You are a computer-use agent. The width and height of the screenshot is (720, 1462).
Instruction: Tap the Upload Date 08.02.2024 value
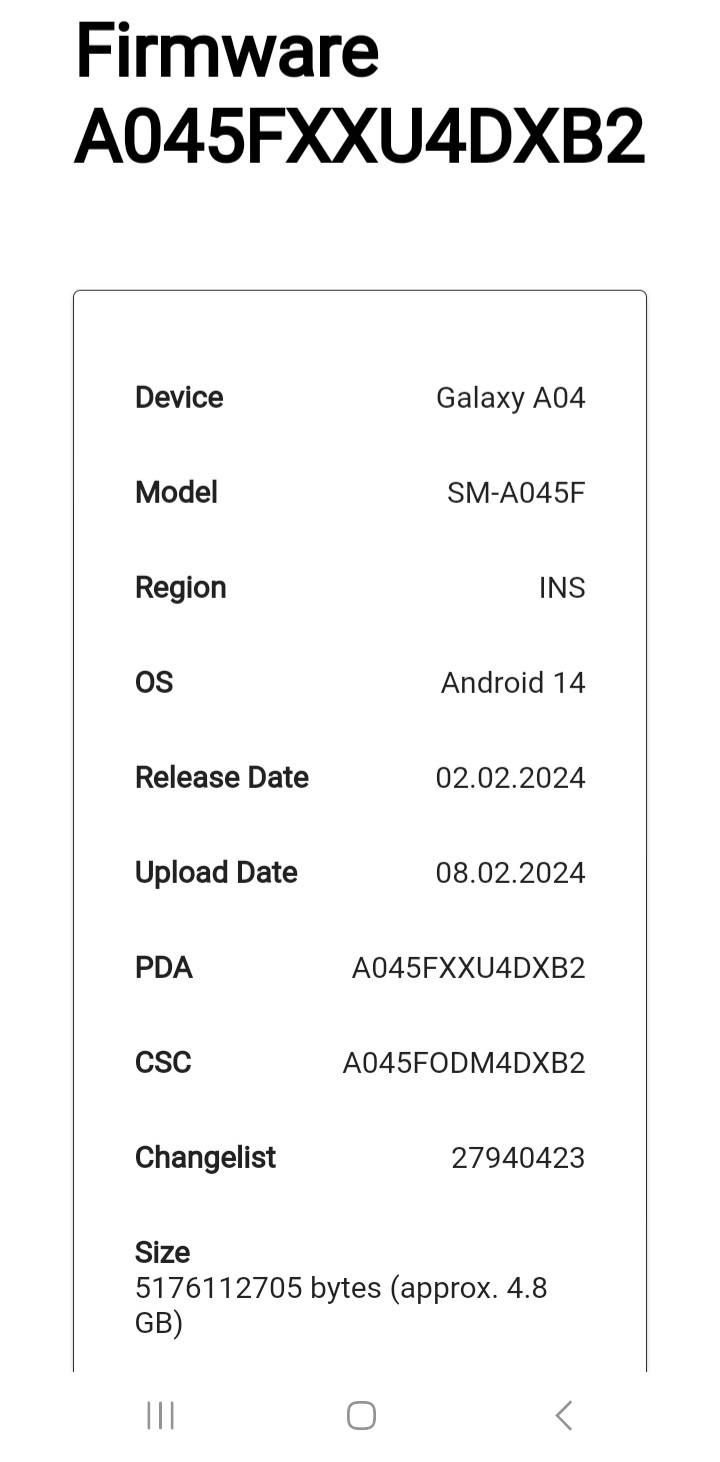point(513,872)
